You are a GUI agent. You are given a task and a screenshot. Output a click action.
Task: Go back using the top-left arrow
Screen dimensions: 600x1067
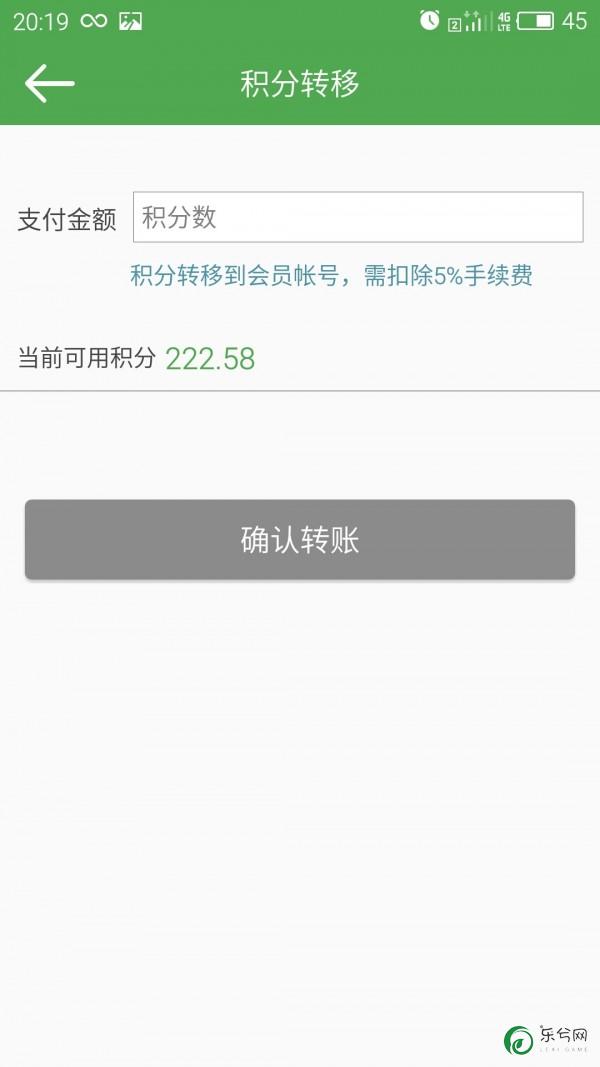coord(50,83)
